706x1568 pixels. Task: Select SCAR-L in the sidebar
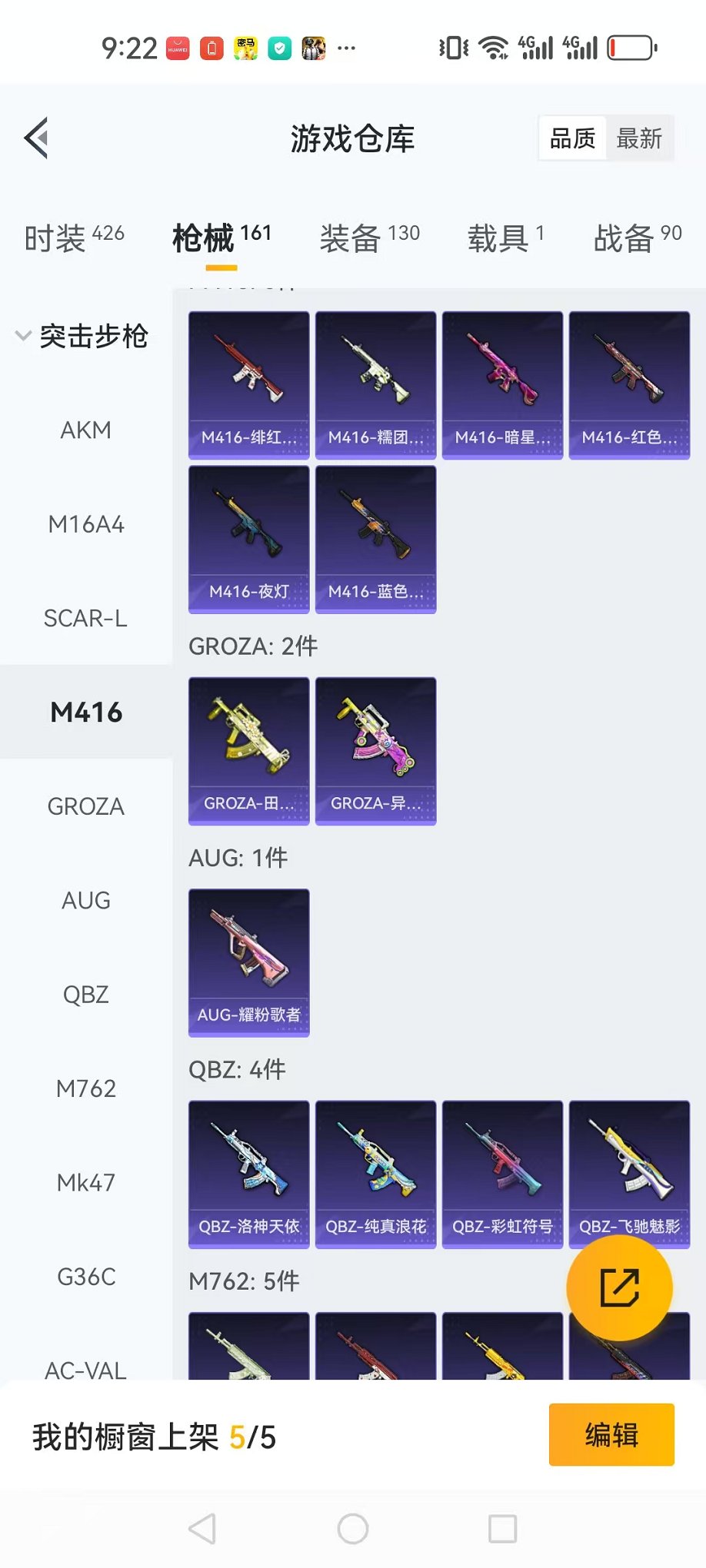86,619
